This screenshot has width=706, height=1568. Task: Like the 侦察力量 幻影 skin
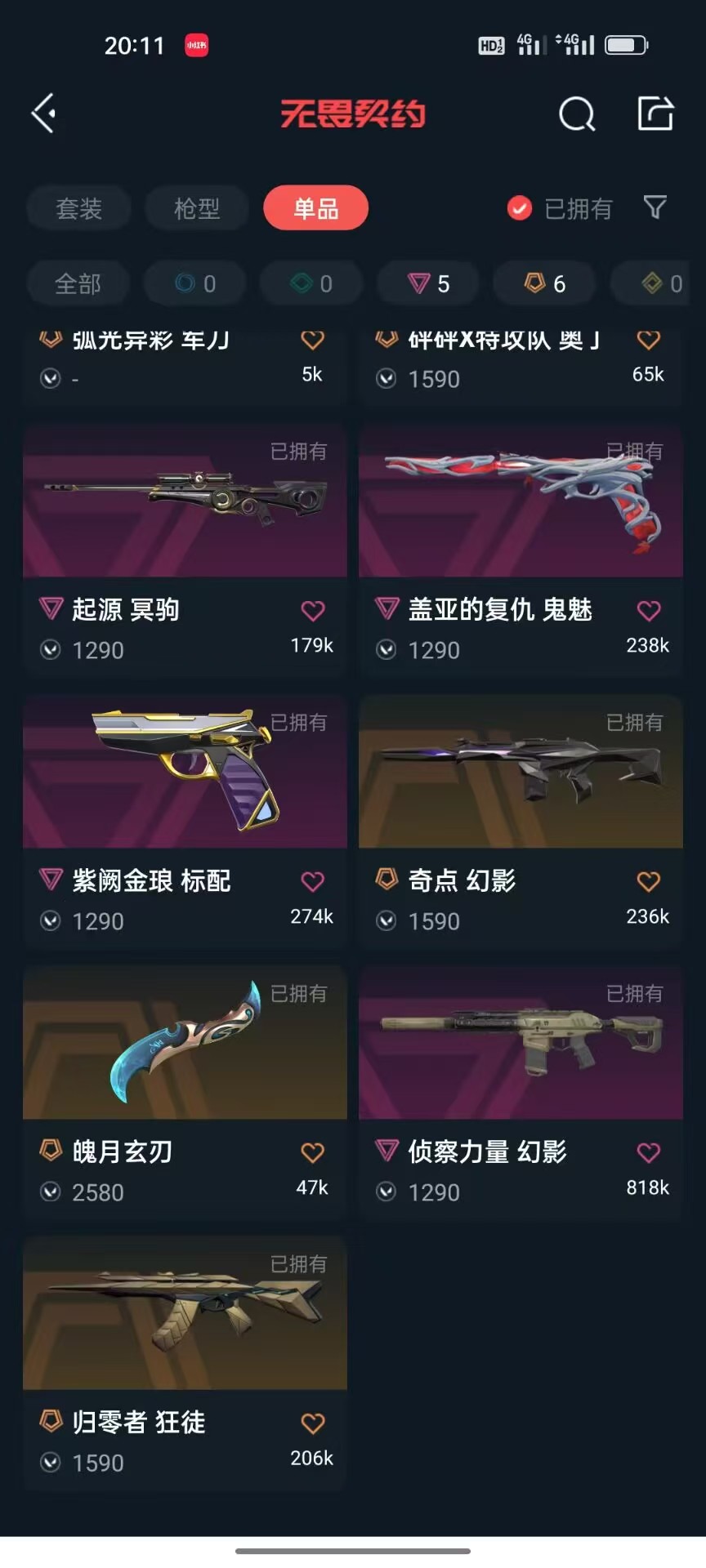(648, 1152)
